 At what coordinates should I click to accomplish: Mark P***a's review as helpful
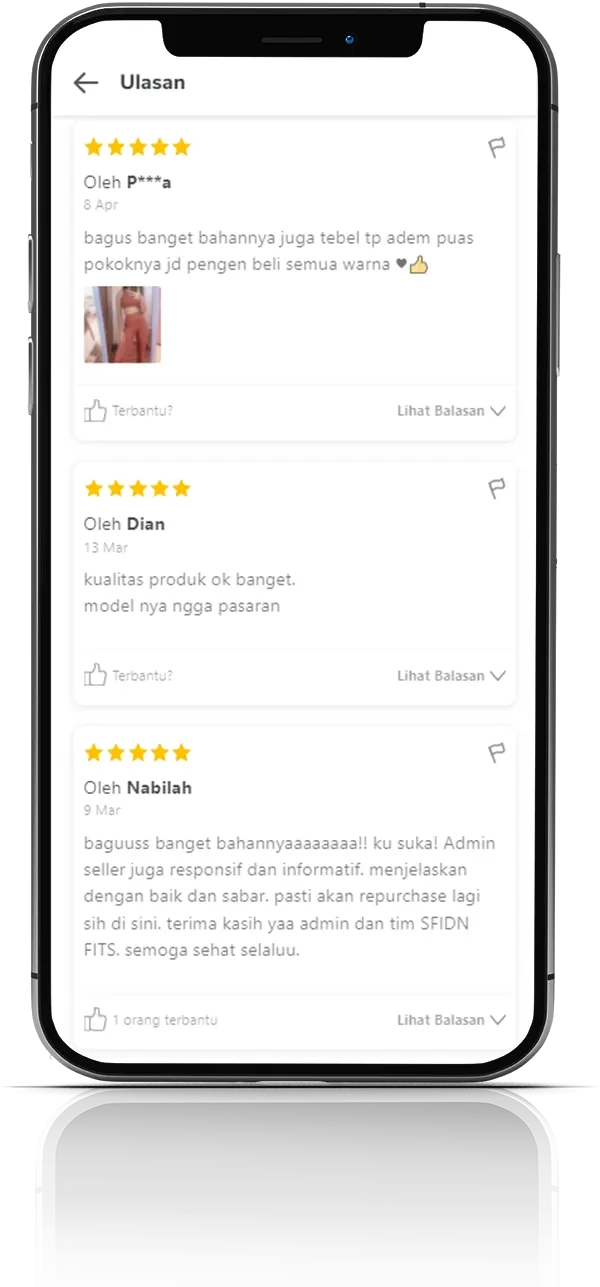tap(96, 410)
